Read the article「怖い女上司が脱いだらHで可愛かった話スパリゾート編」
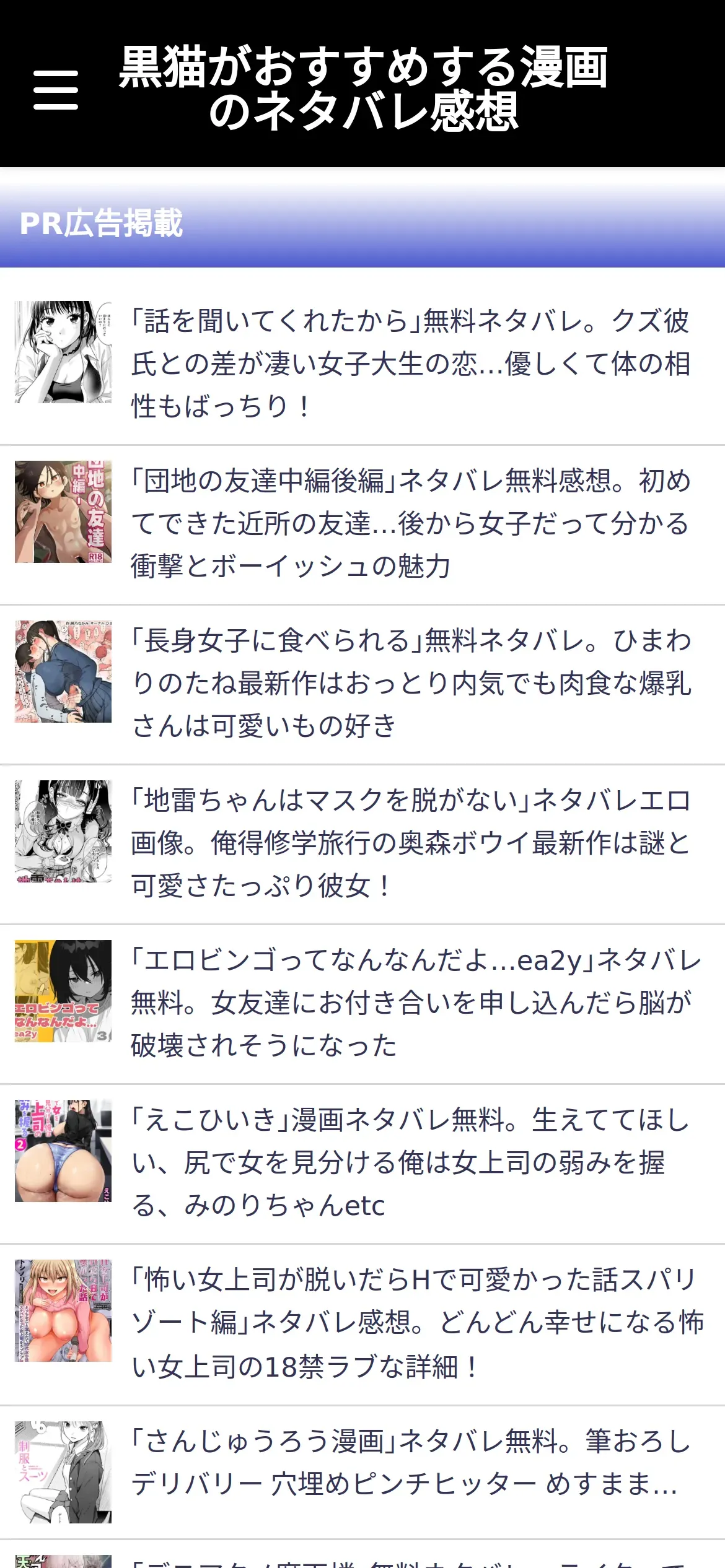The width and height of the screenshot is (725, 1568). [409, 1323]
